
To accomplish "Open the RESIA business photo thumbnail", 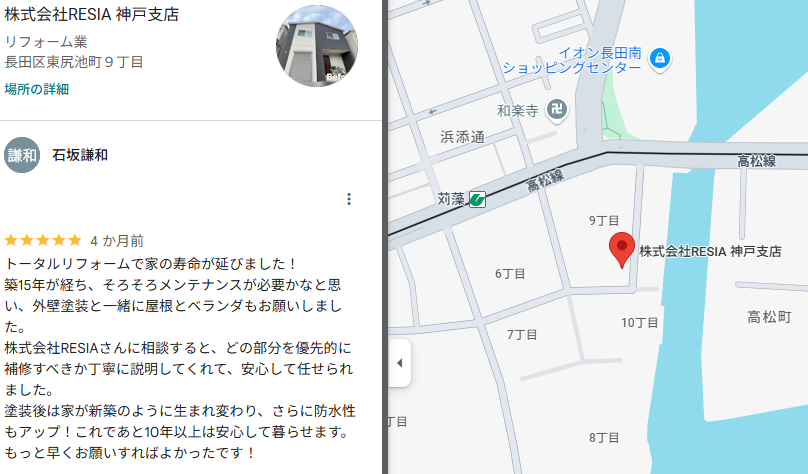I will pos(317,46).
